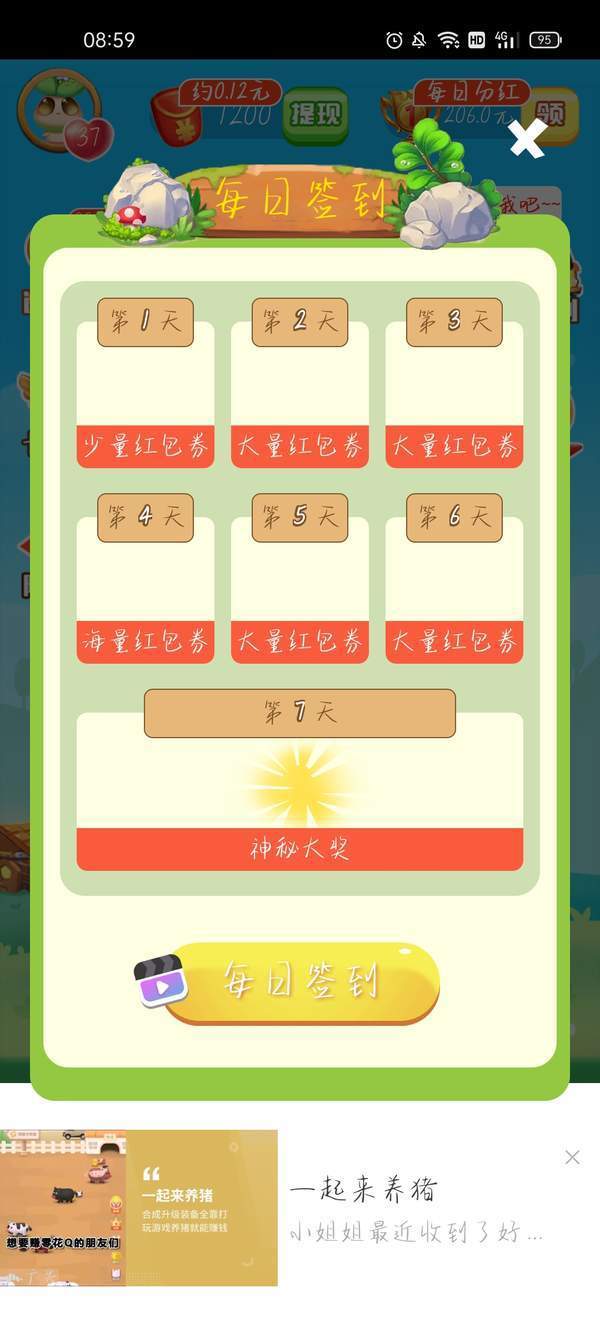Dismiss the 一起来养猪 ad banner
600x1333 pixels.
click(572, 1157)
